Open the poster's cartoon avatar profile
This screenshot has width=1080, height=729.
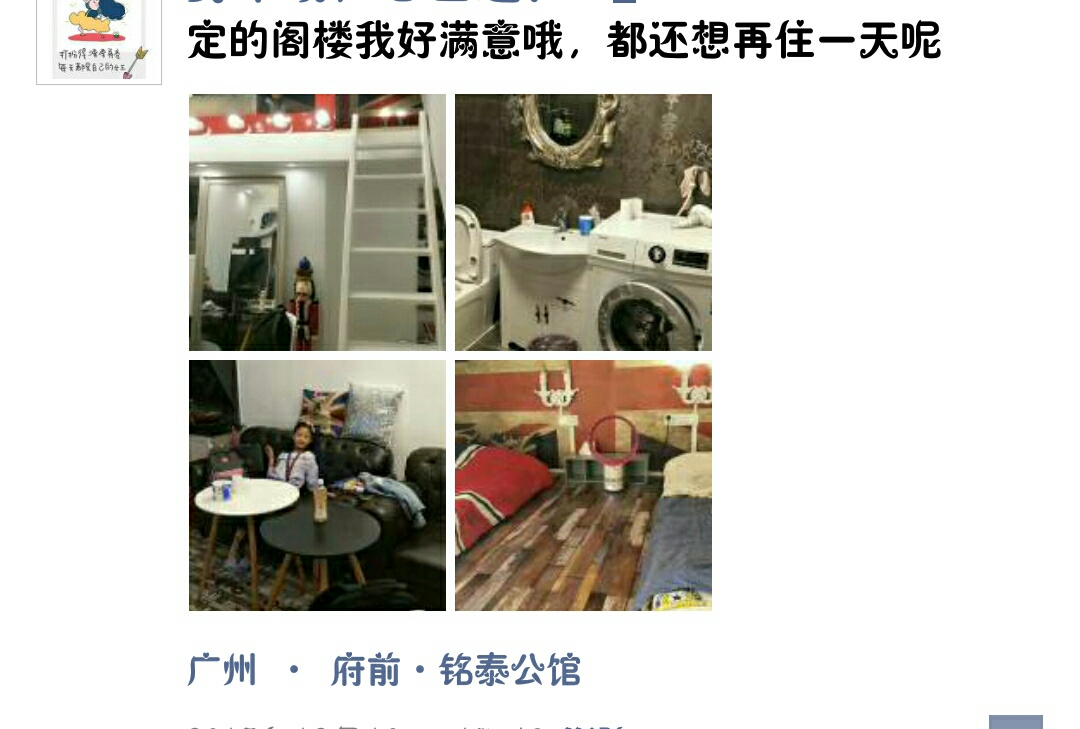(x=99, y=40)
